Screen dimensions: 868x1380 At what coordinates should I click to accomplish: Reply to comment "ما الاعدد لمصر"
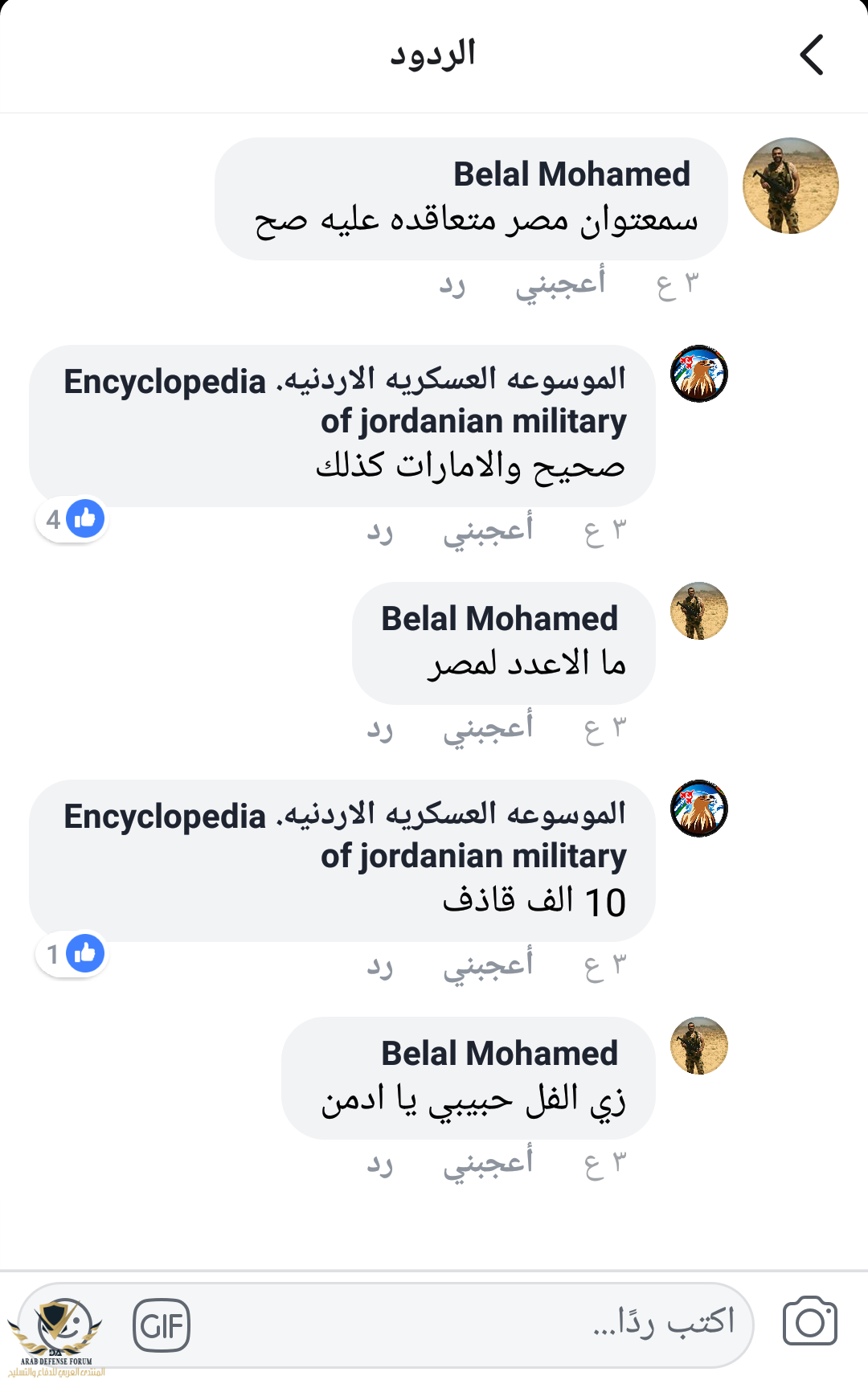pyautogui.click(x=380, y=729)
